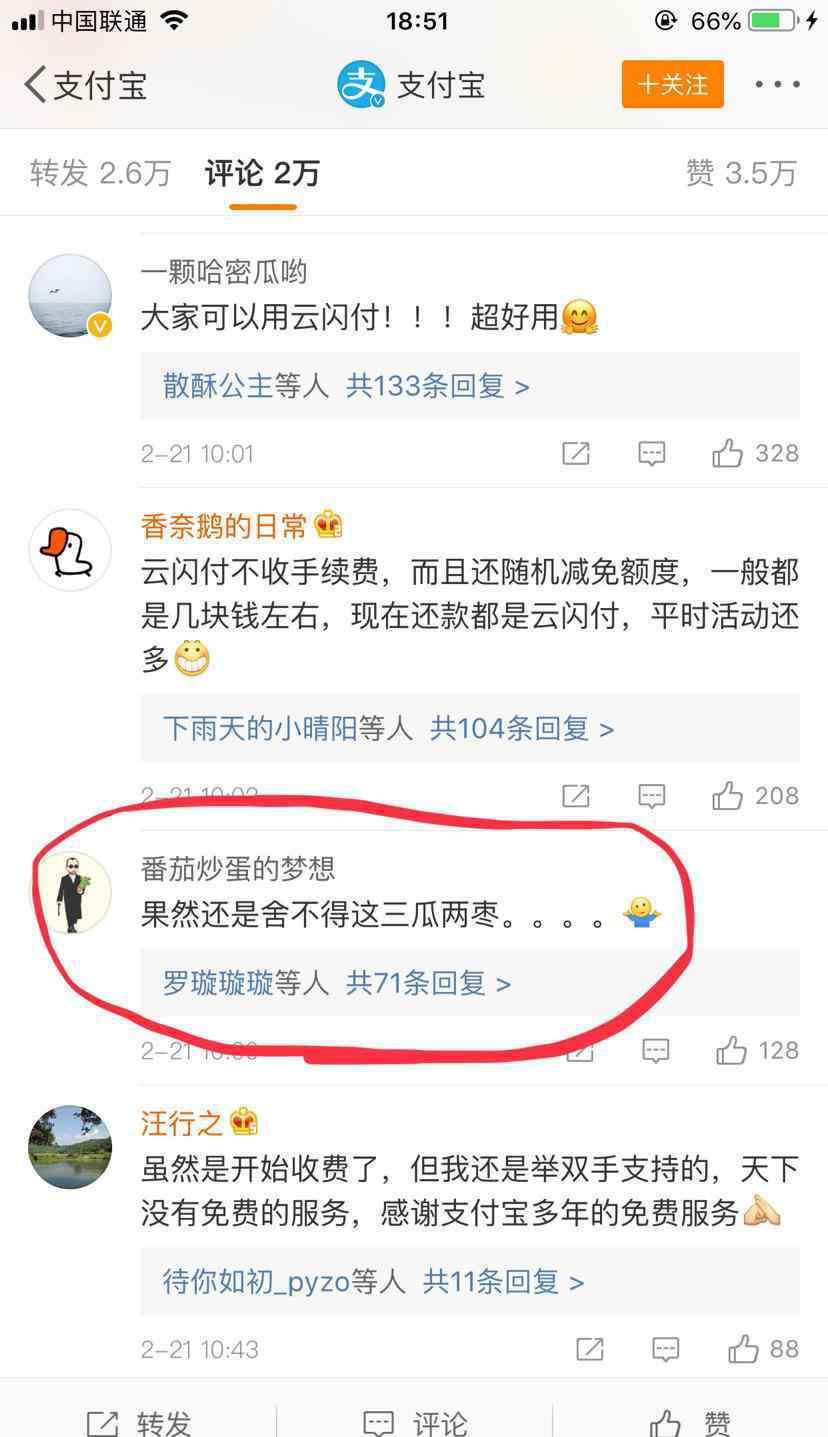Tap 转发 in the bottom bar
The height and width of the screenshot is (1437, 828).
coord(138,1422)
